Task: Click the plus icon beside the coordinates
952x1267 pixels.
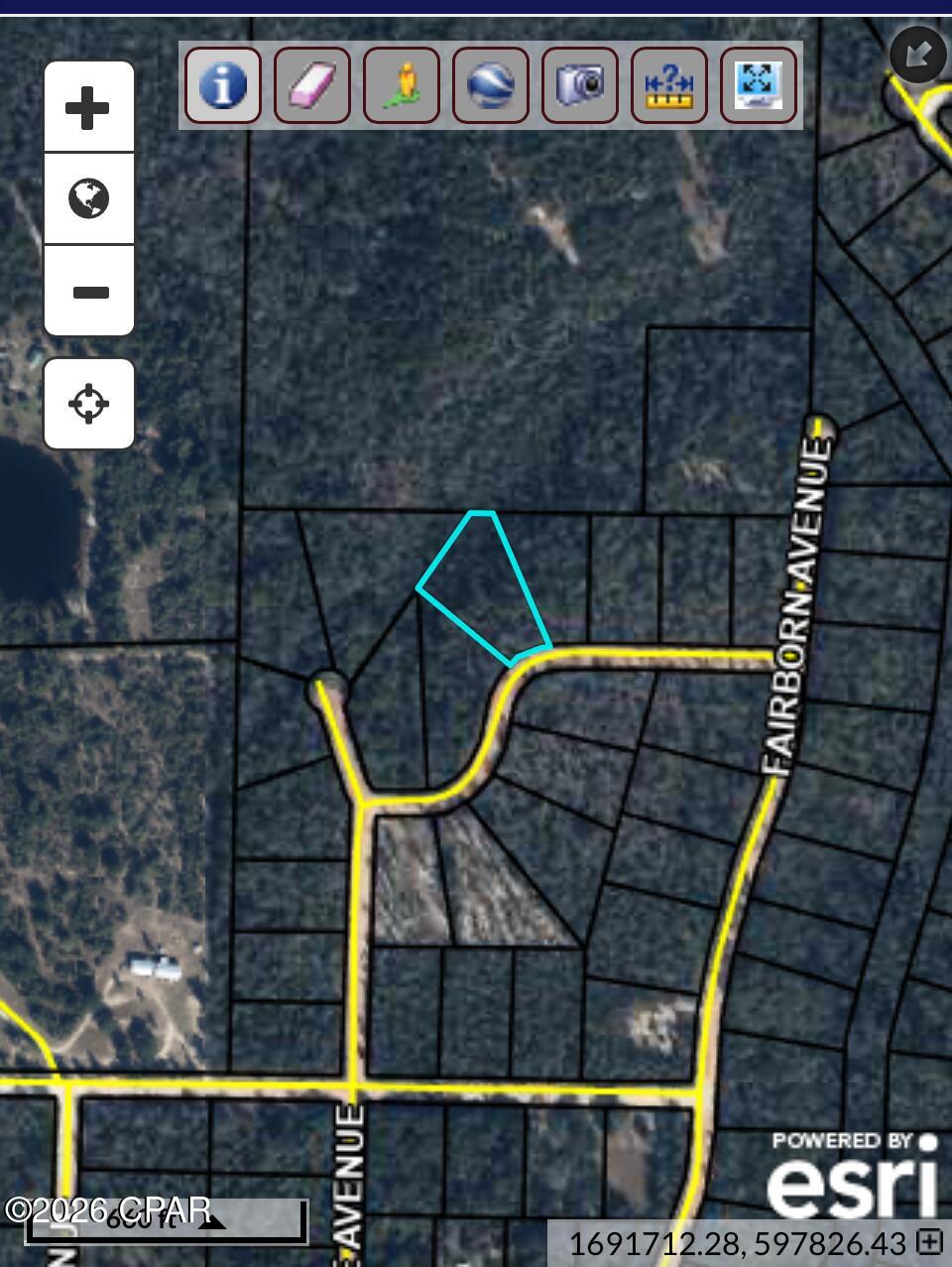Action: (x=928, y=1240)
